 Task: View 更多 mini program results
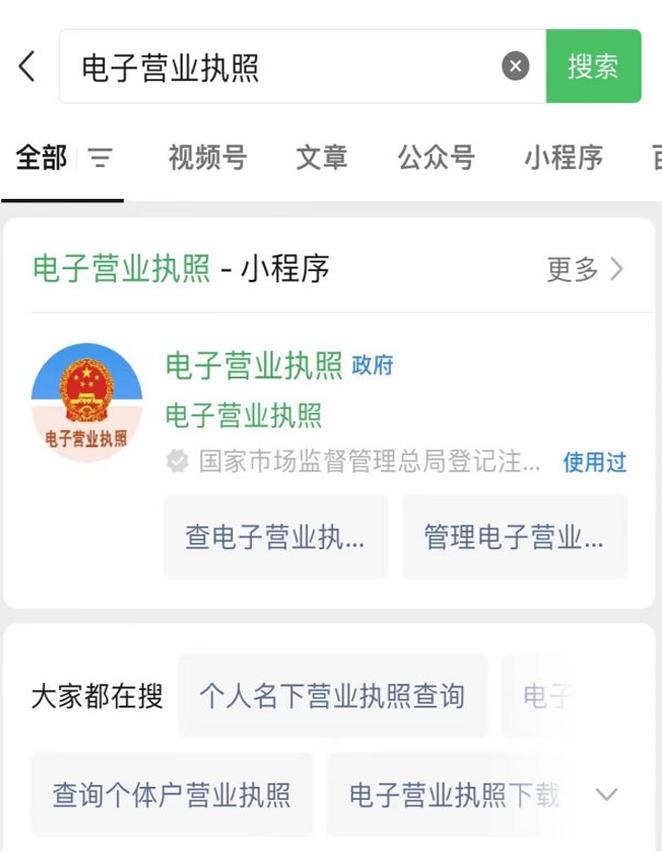point(585,269)
